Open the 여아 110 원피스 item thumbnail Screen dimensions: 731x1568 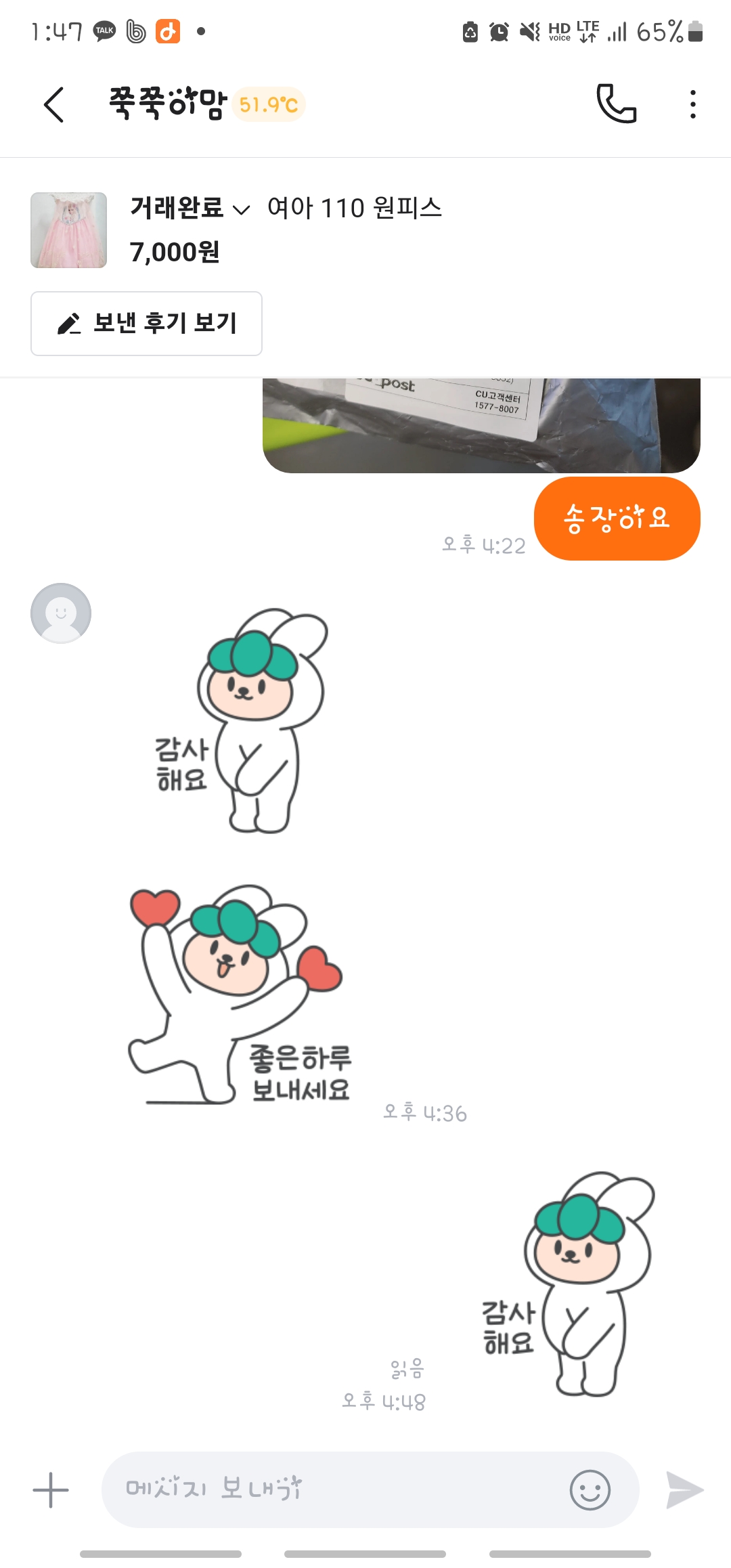68,230
